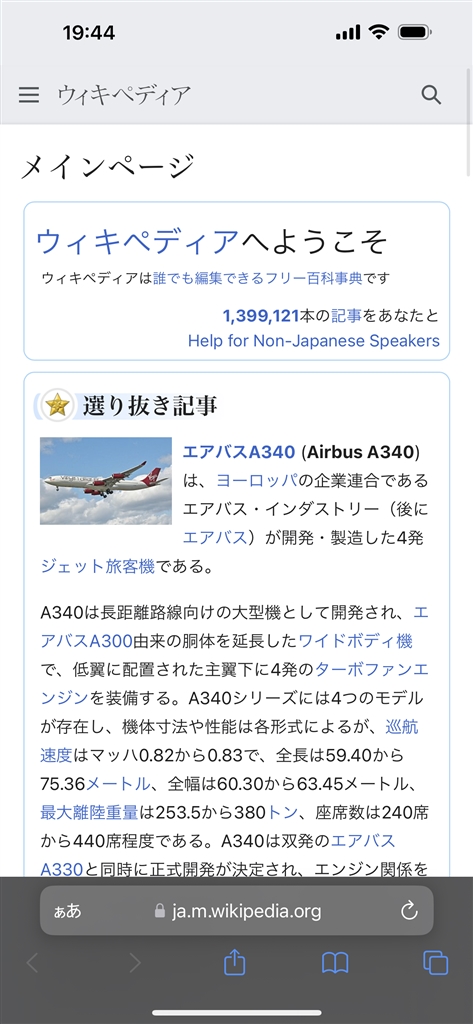Open the ウィキペディア link in welcome heading
473x1024 pixels.
[137, 242]
